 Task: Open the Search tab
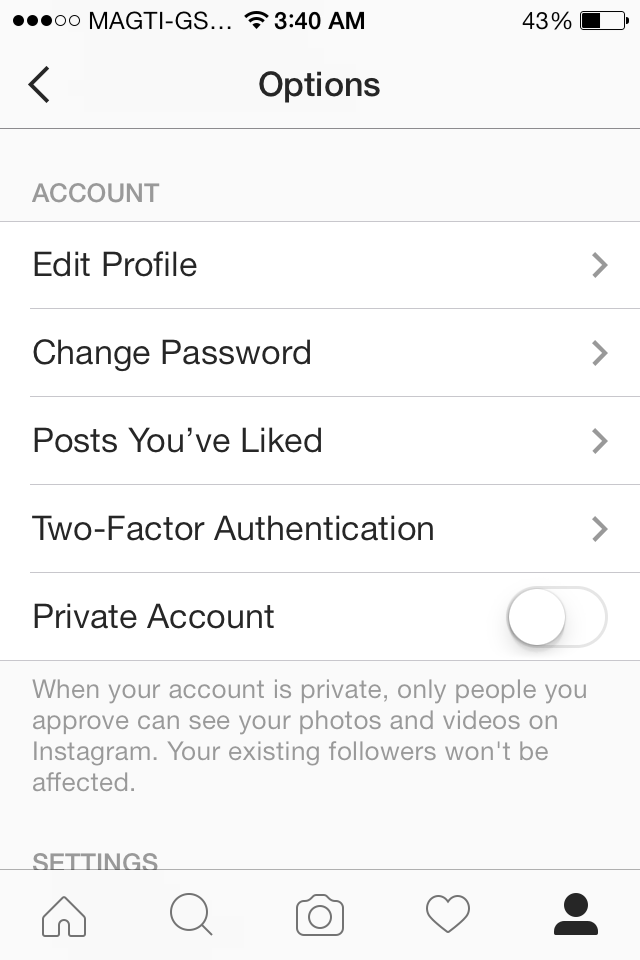[x=191, y=915]
